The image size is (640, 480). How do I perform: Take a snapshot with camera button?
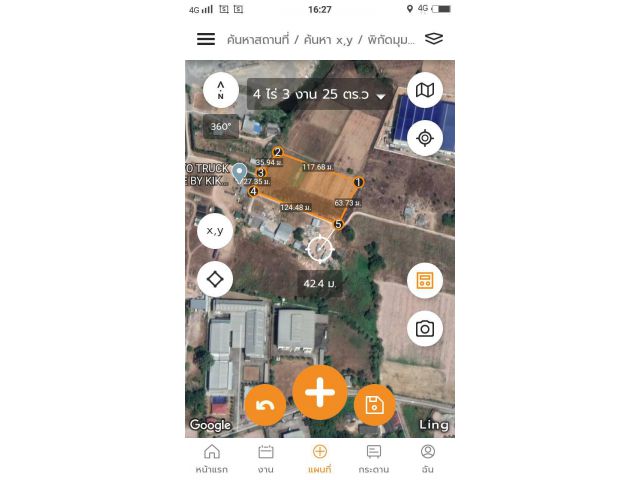[425, 329]
